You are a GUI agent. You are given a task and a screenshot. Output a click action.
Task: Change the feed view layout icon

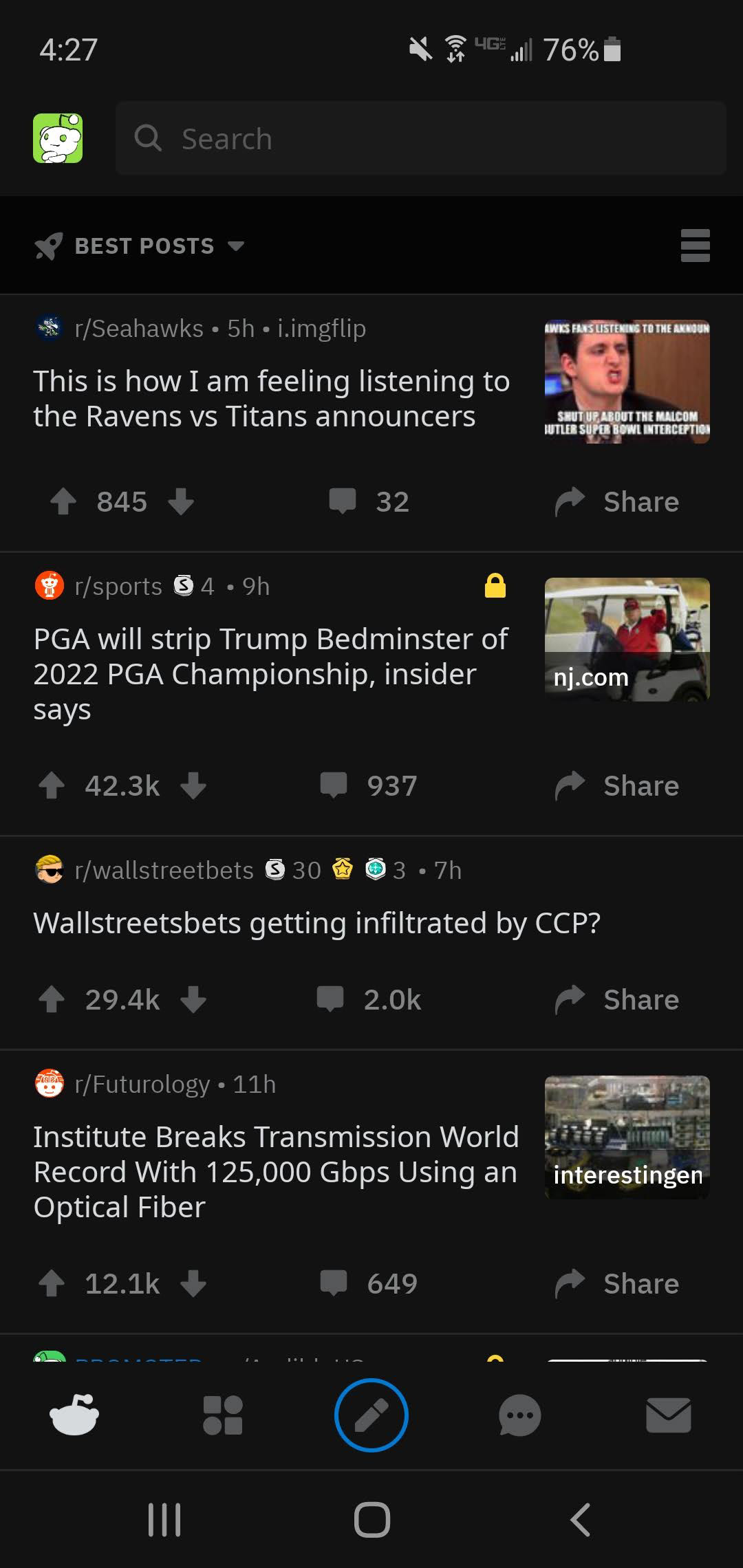tap(695, 246)
